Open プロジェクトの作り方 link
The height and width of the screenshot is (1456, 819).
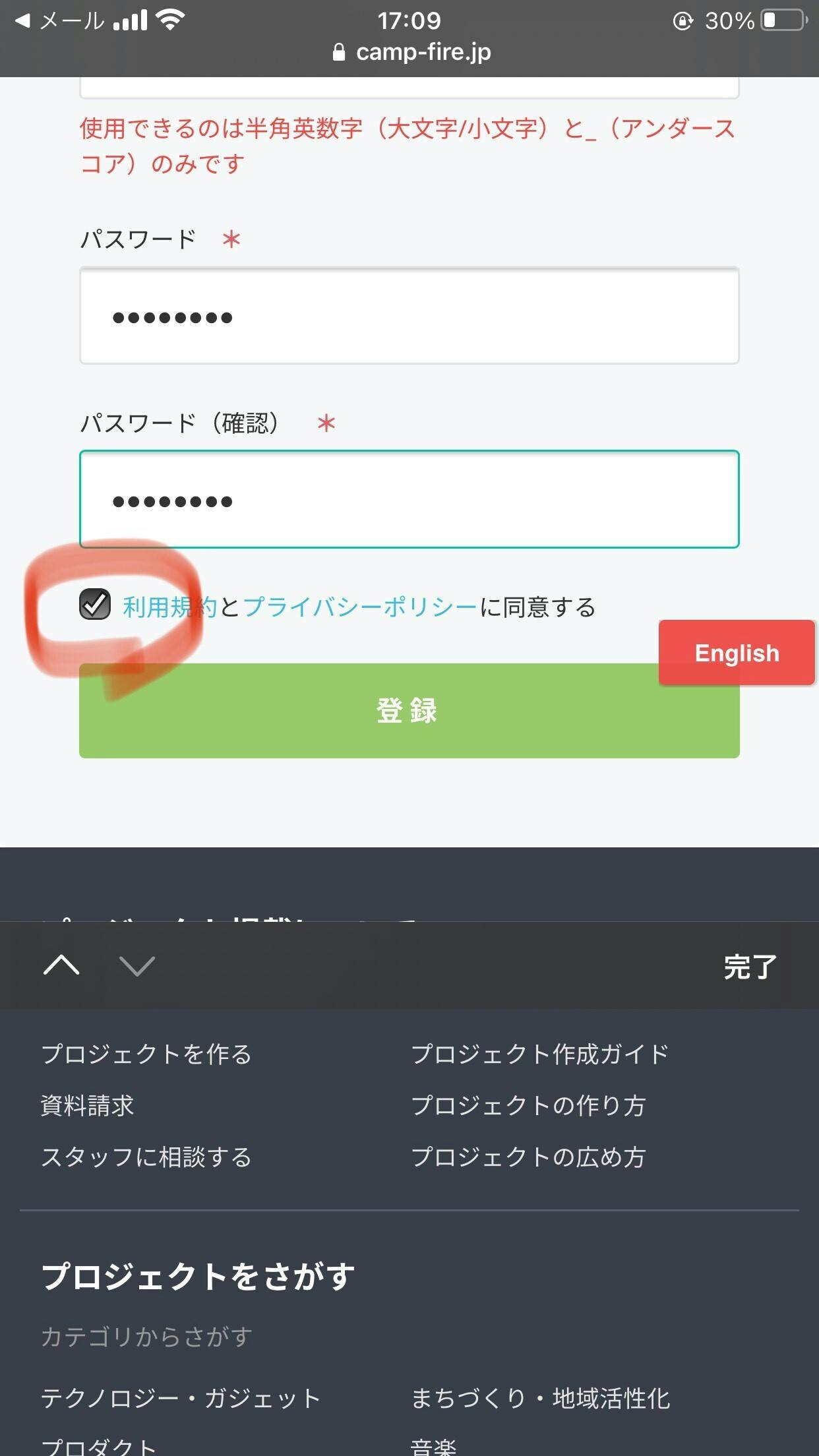point(528,1105)
